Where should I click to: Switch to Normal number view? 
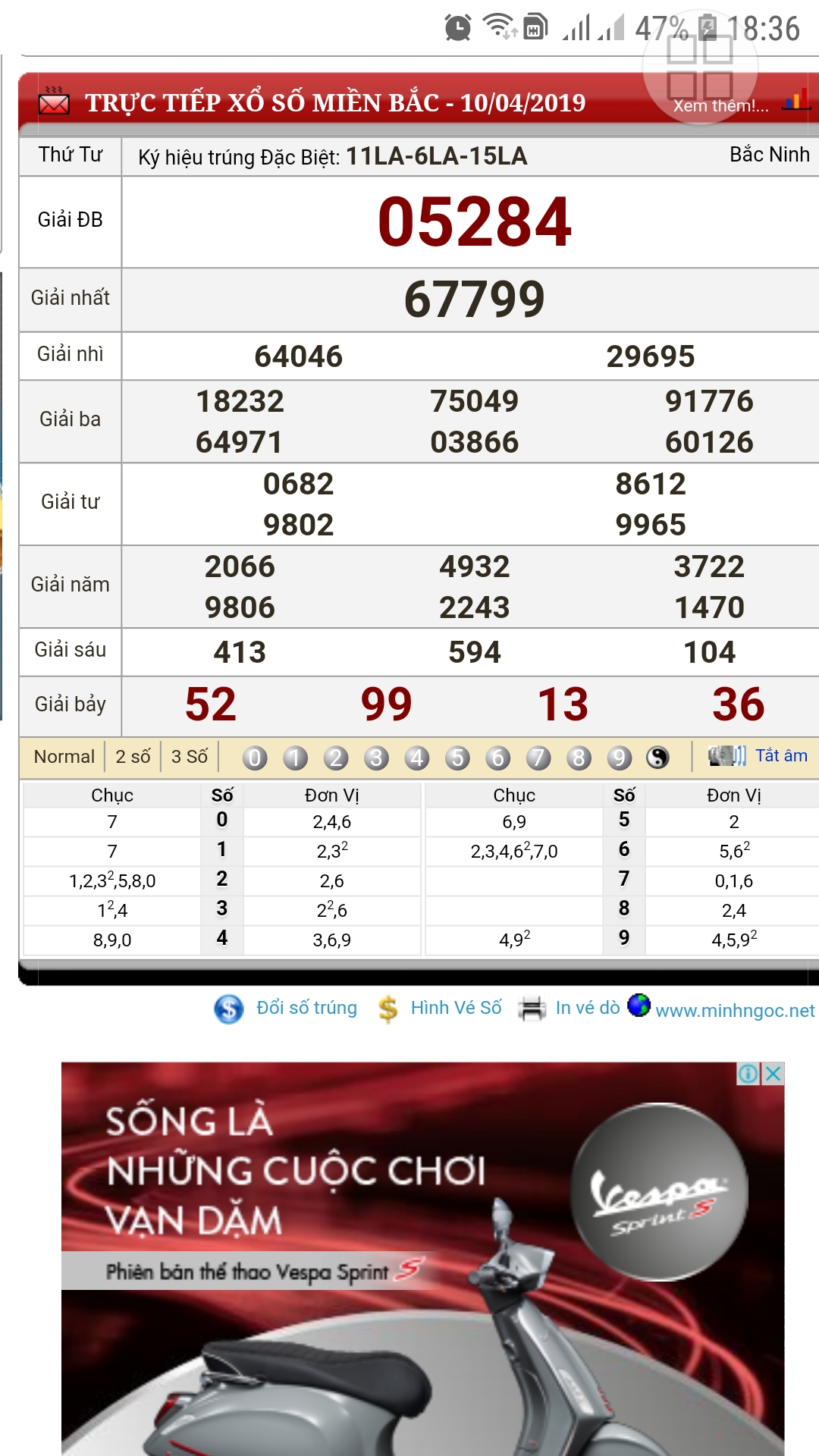point(64,757)
